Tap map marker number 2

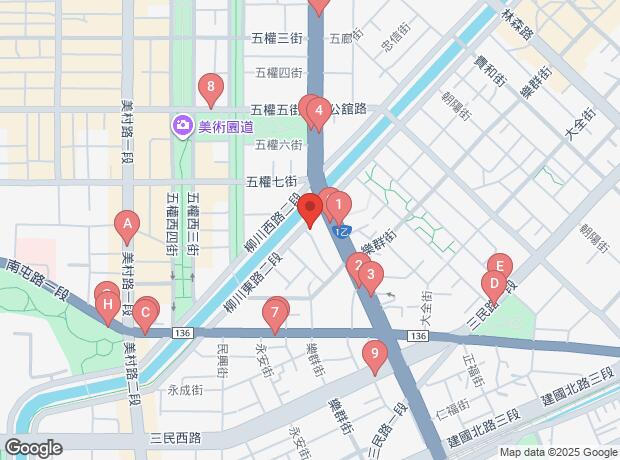357,267
